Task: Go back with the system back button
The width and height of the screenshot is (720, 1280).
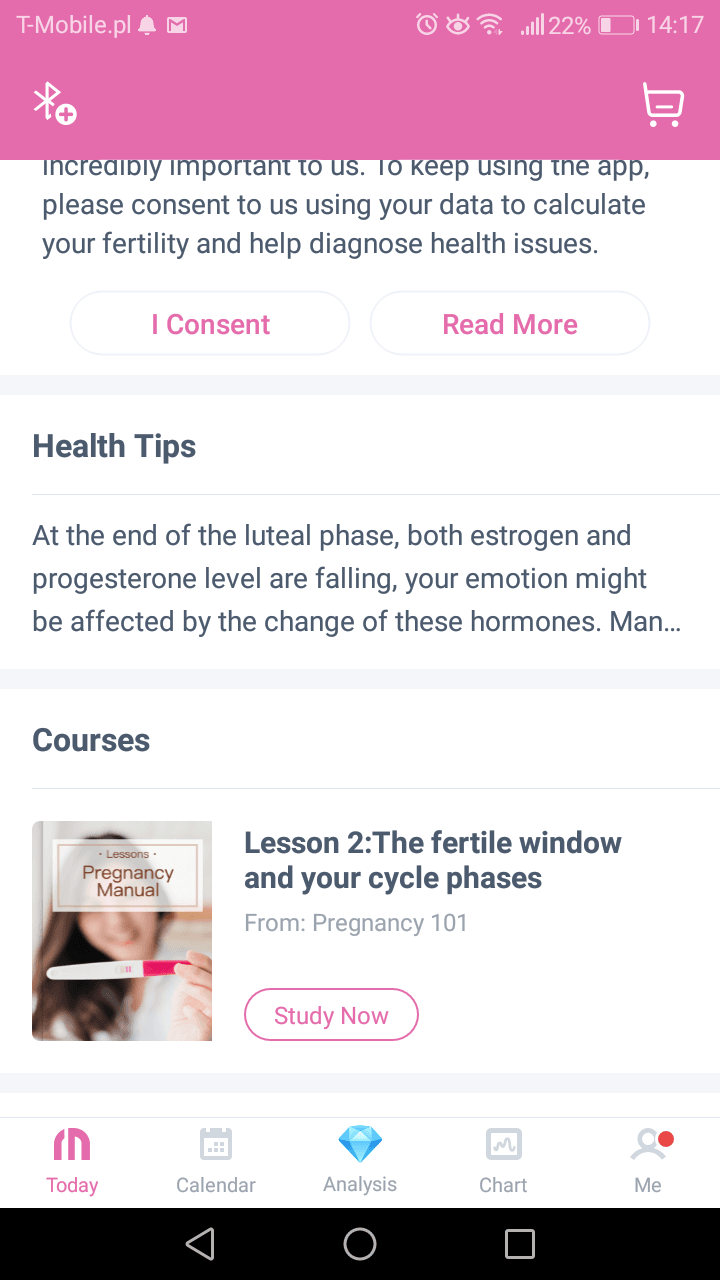Action: 200,1244
